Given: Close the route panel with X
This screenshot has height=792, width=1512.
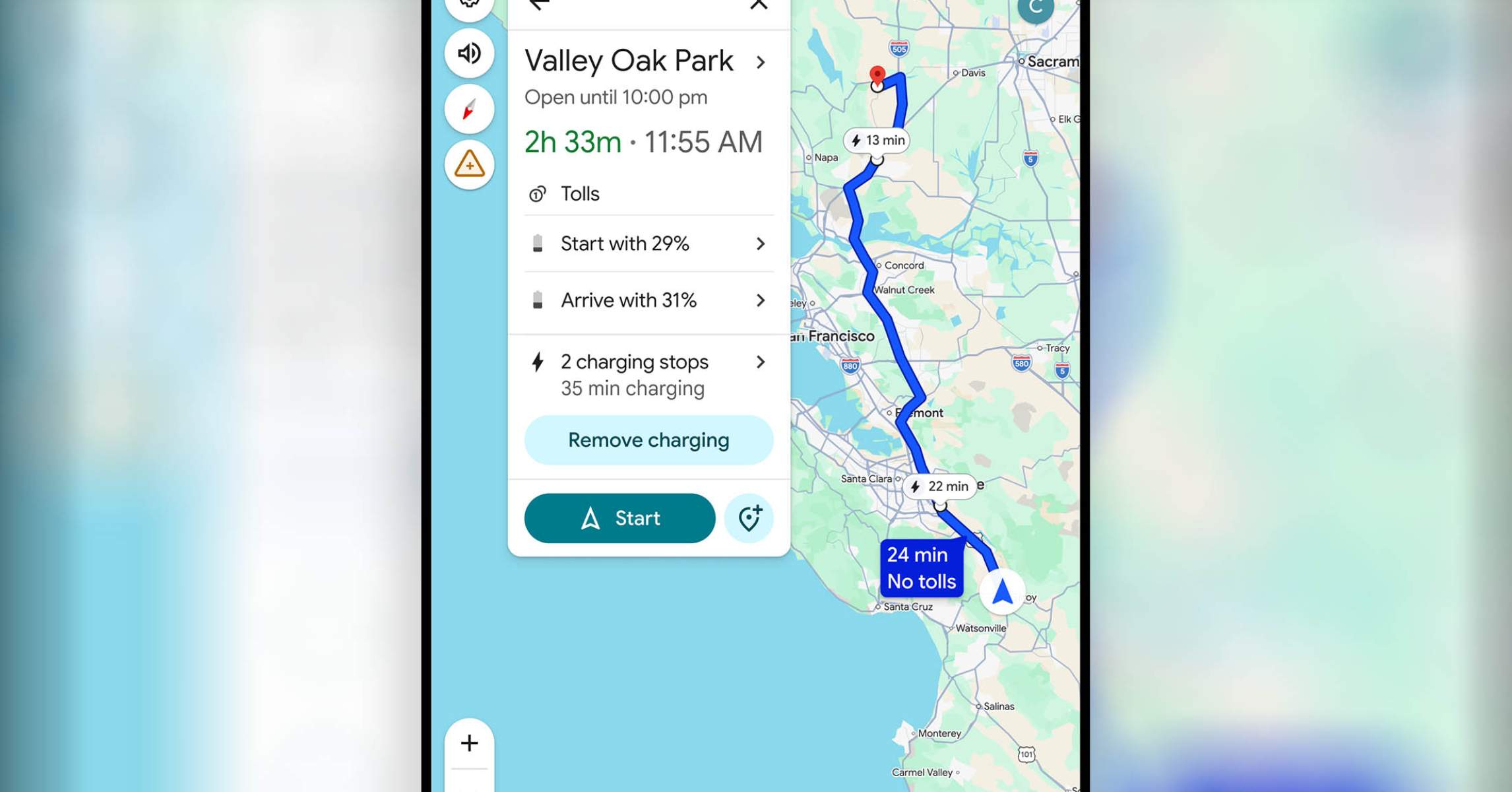Looking at the screenshot, I should pyautogui.click(x=759, y=5).
